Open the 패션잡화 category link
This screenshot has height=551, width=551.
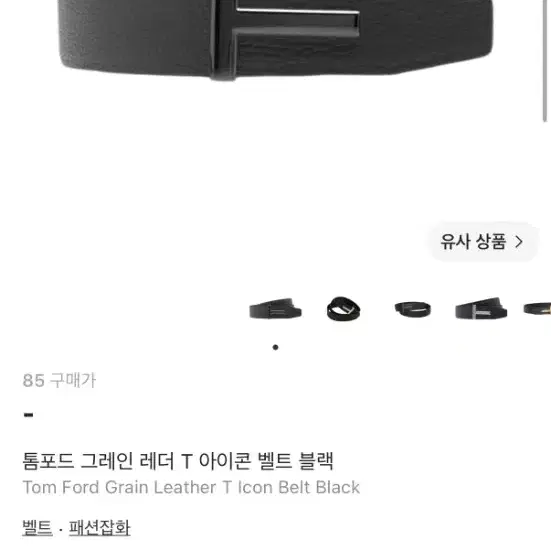click(99, 527)
